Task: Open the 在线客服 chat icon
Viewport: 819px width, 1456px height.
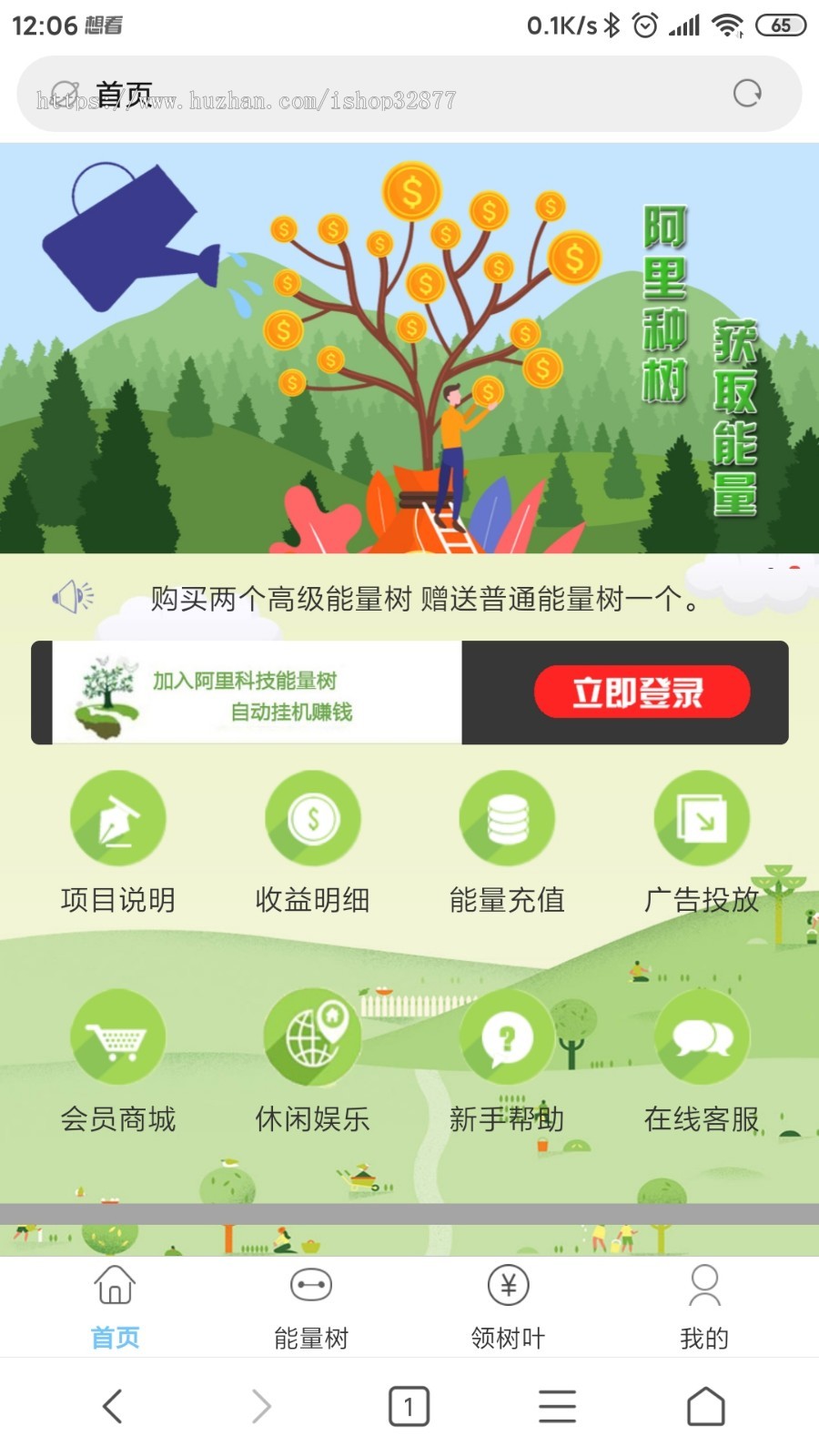Action: [x=702, y=1036]
